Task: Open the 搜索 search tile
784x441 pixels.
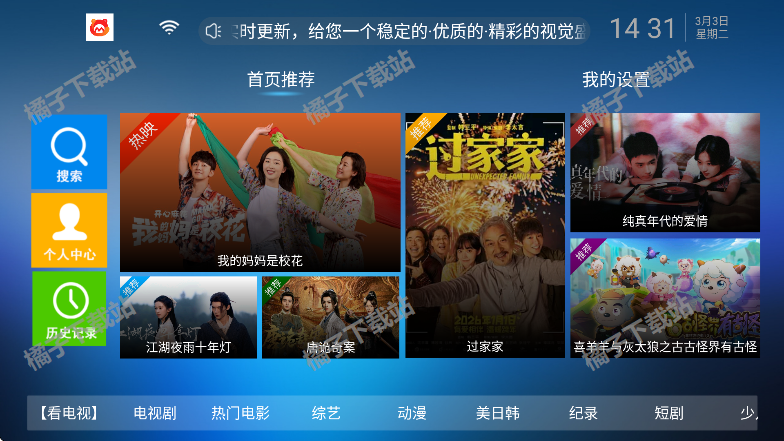Action: coord(69,152)
